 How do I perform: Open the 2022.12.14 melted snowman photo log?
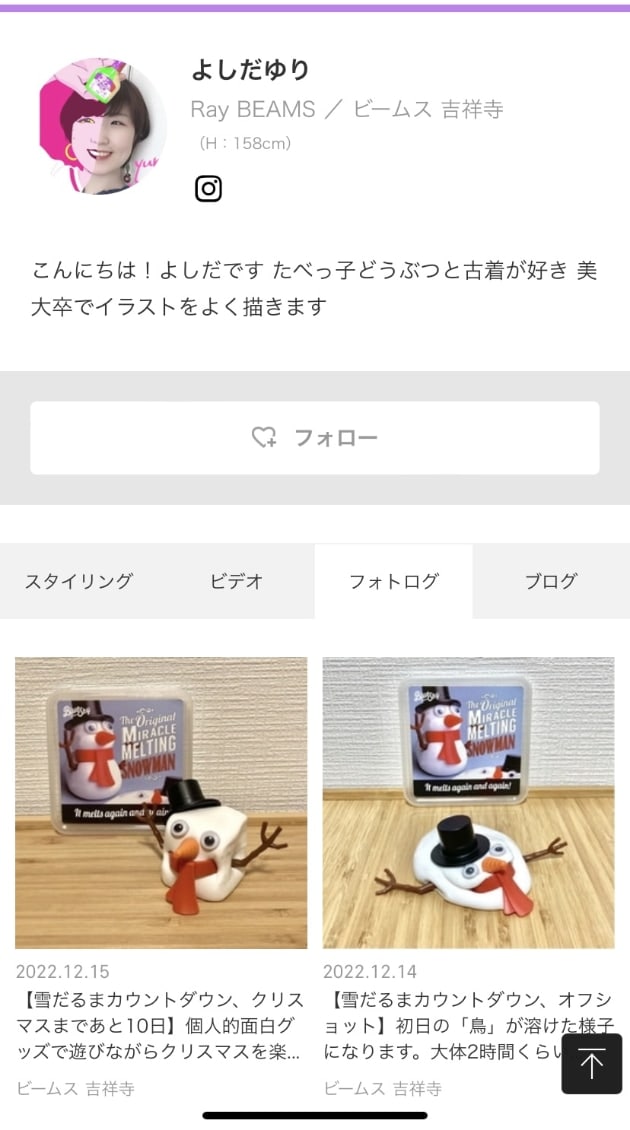click(468, 802)
